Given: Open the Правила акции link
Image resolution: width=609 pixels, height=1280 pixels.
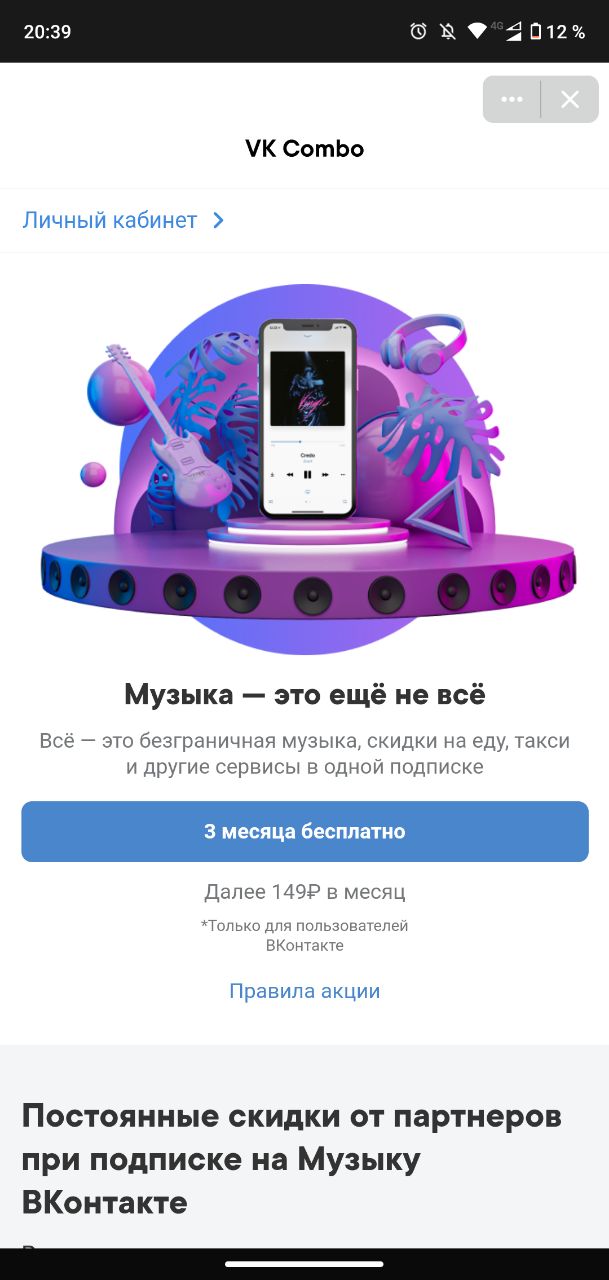Looking at the screenshot, I should pyautogui.click(x=304, y=991).
